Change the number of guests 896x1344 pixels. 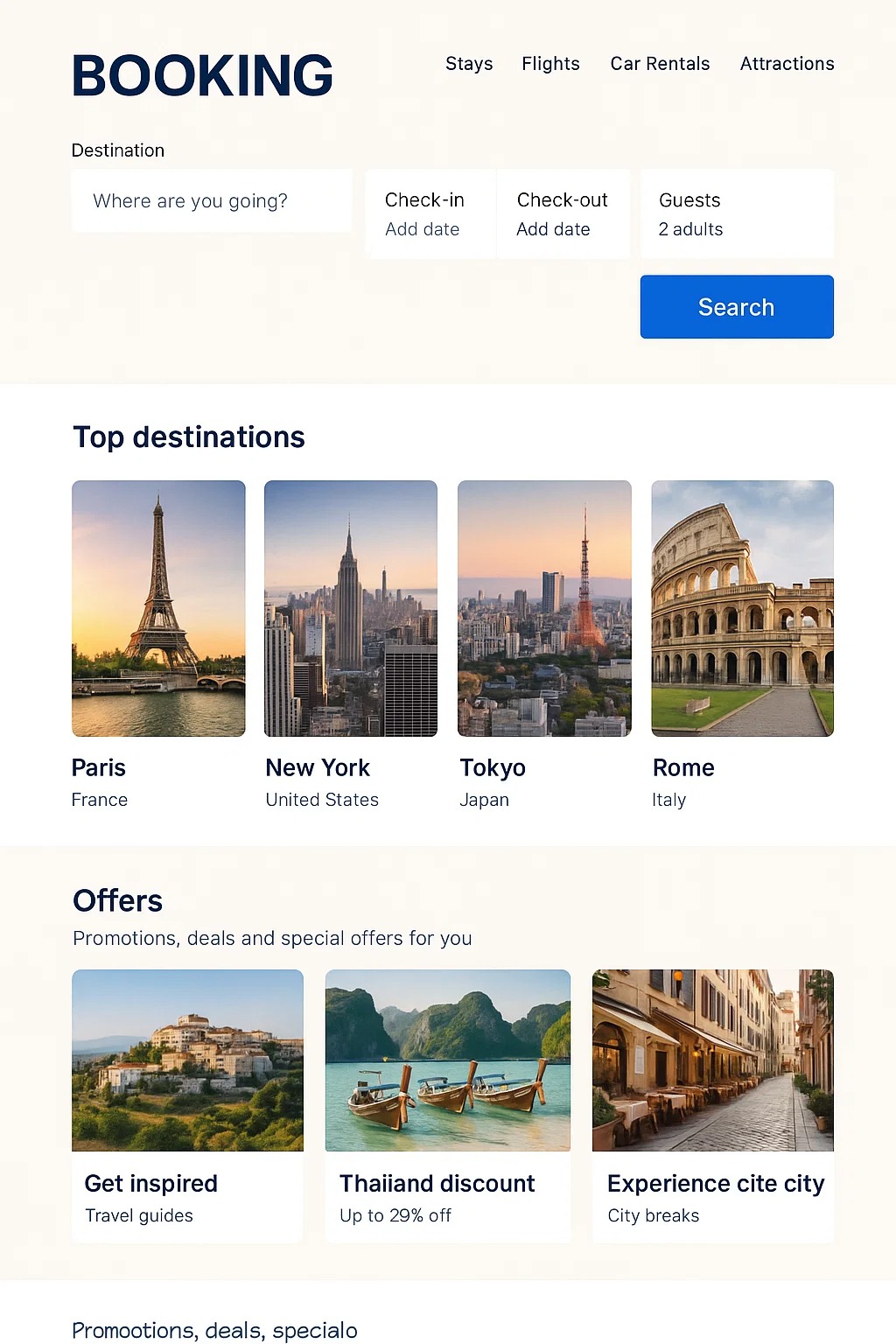tap(736, 214)
